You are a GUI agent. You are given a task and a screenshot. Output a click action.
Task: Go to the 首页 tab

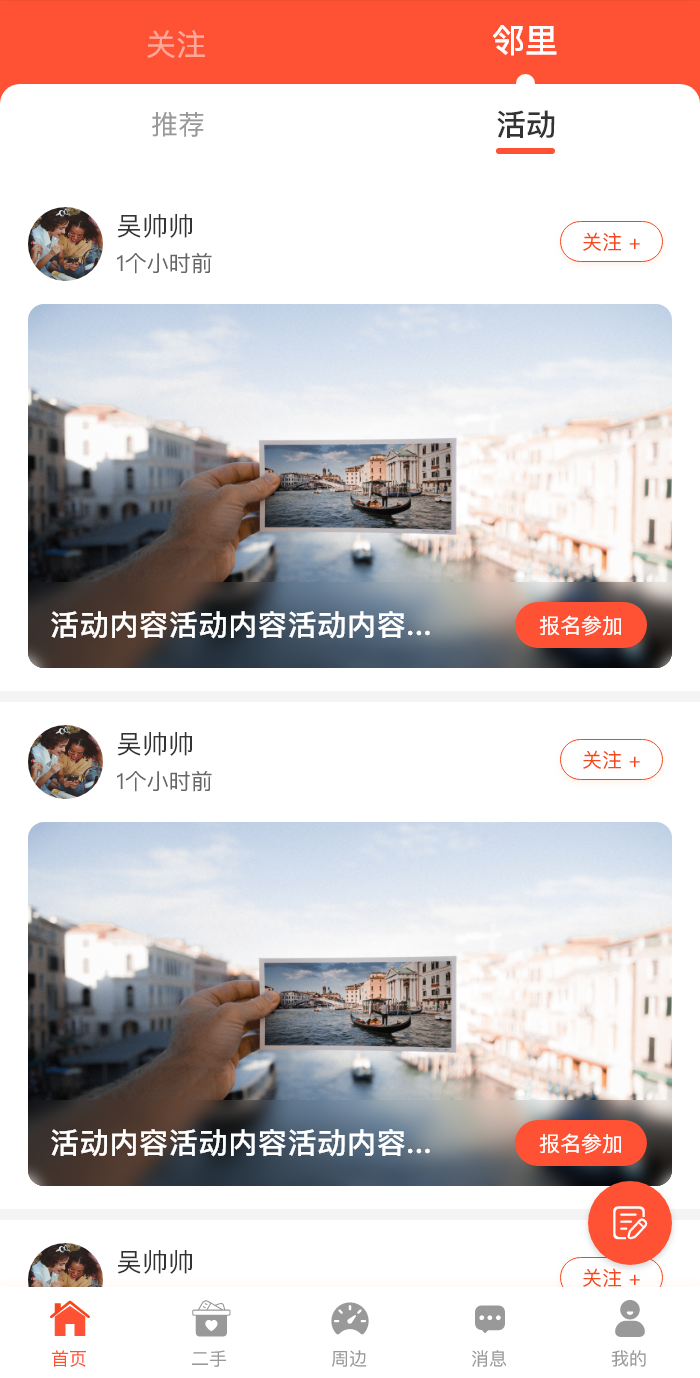click(70, 1333)
